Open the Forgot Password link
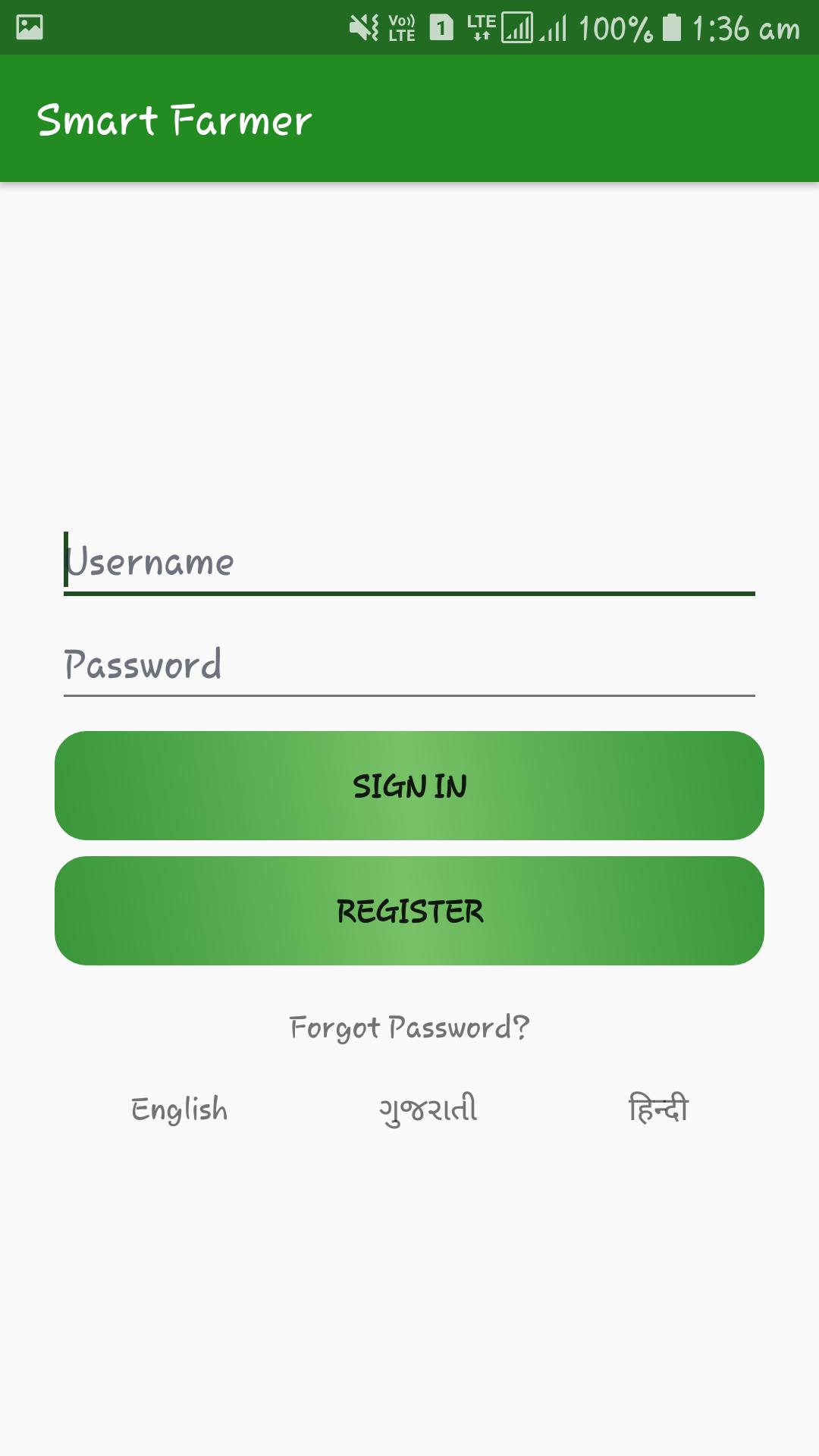 tap(409, 1028)
